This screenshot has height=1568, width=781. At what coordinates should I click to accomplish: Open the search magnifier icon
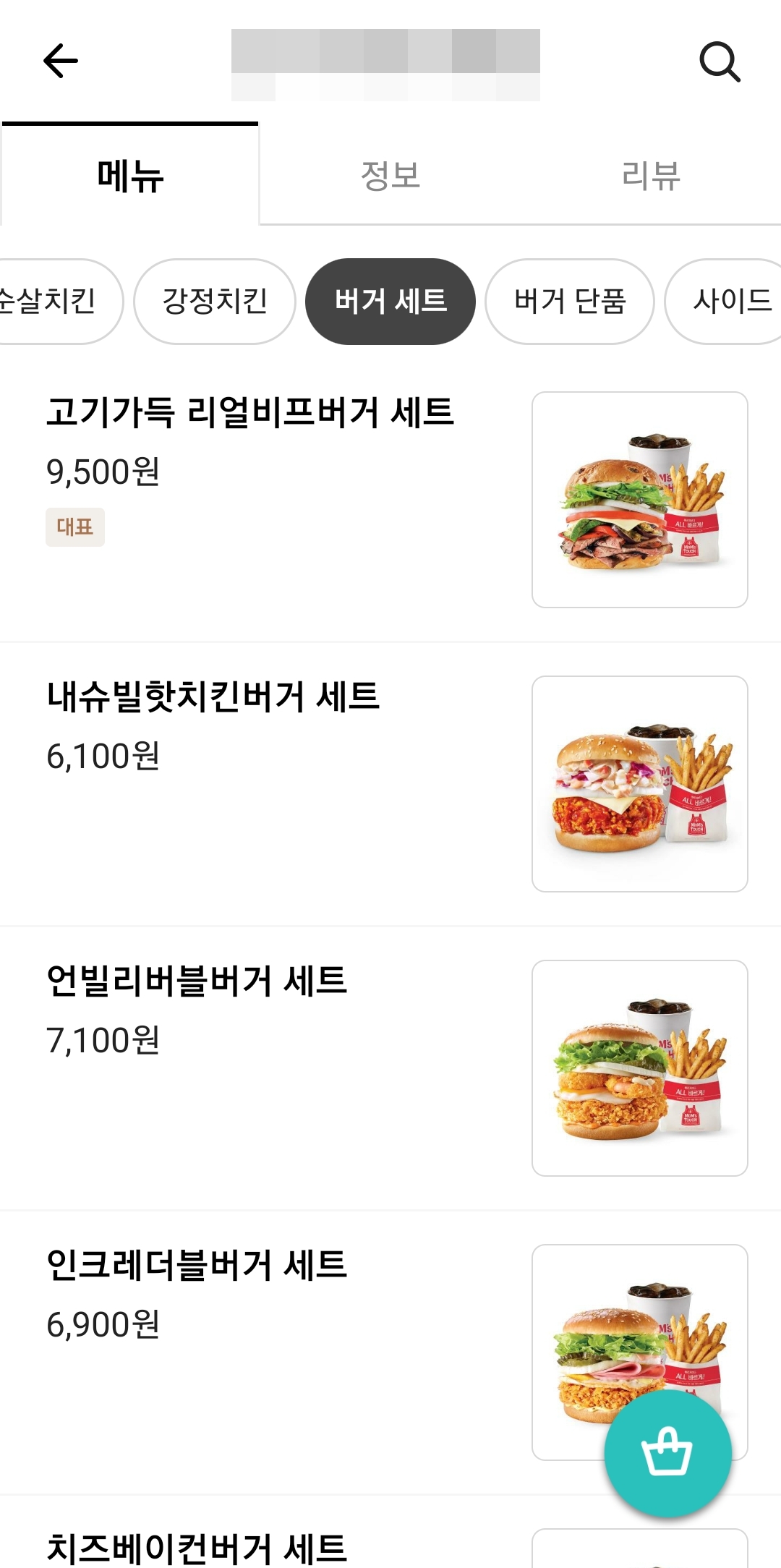(x=720, y=61)
